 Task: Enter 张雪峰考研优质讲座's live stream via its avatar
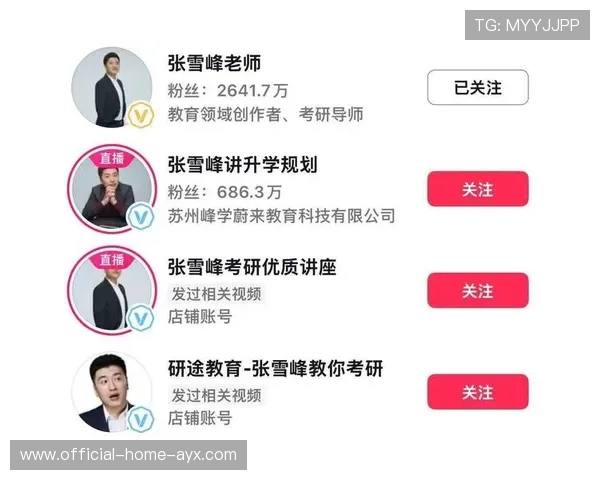[110, 292]
